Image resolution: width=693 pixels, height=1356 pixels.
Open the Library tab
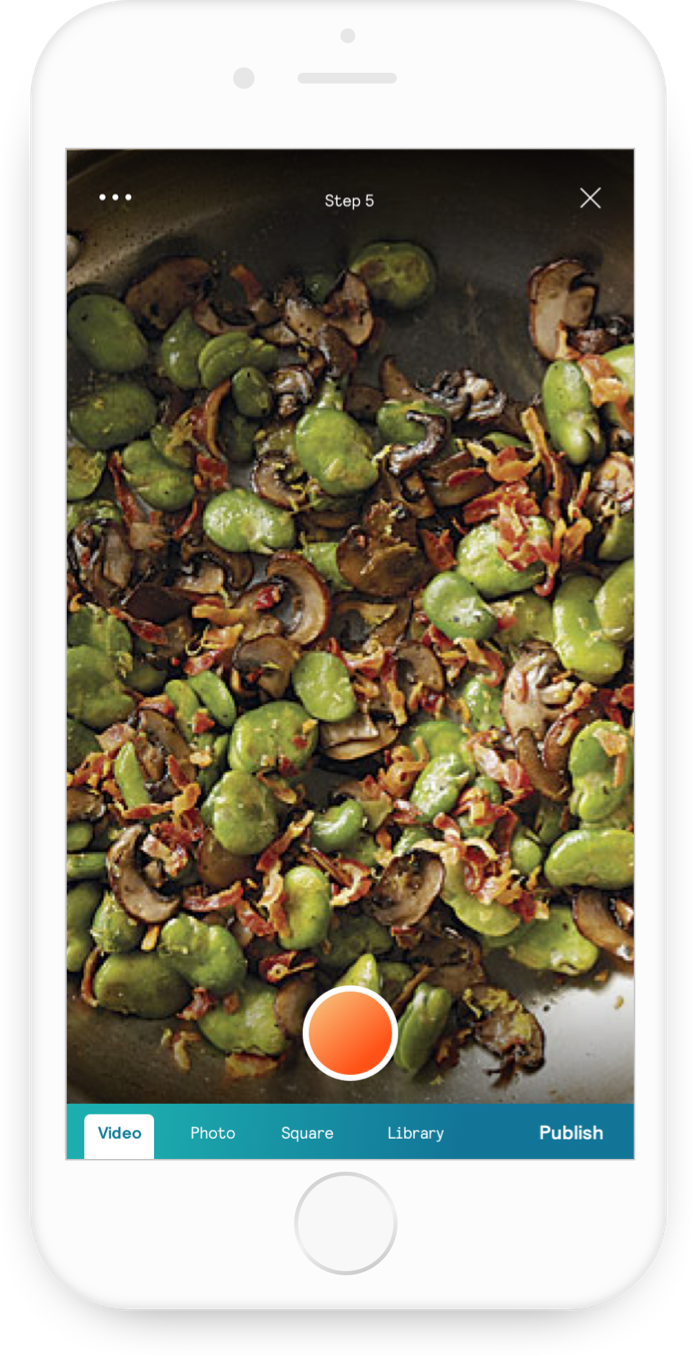point(415,1133)
